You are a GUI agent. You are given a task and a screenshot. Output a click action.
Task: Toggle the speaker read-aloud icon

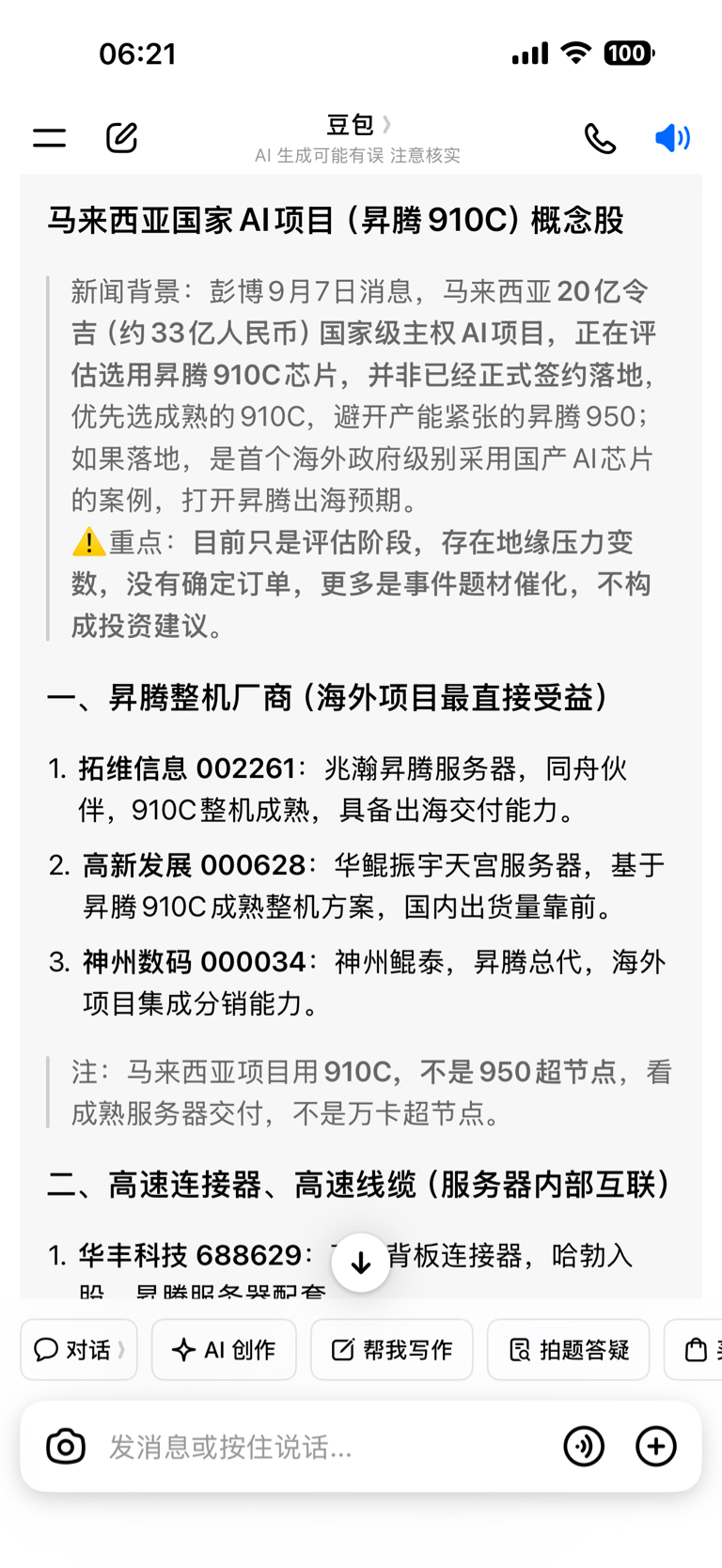pyautogui.click(x=672, y=138)
